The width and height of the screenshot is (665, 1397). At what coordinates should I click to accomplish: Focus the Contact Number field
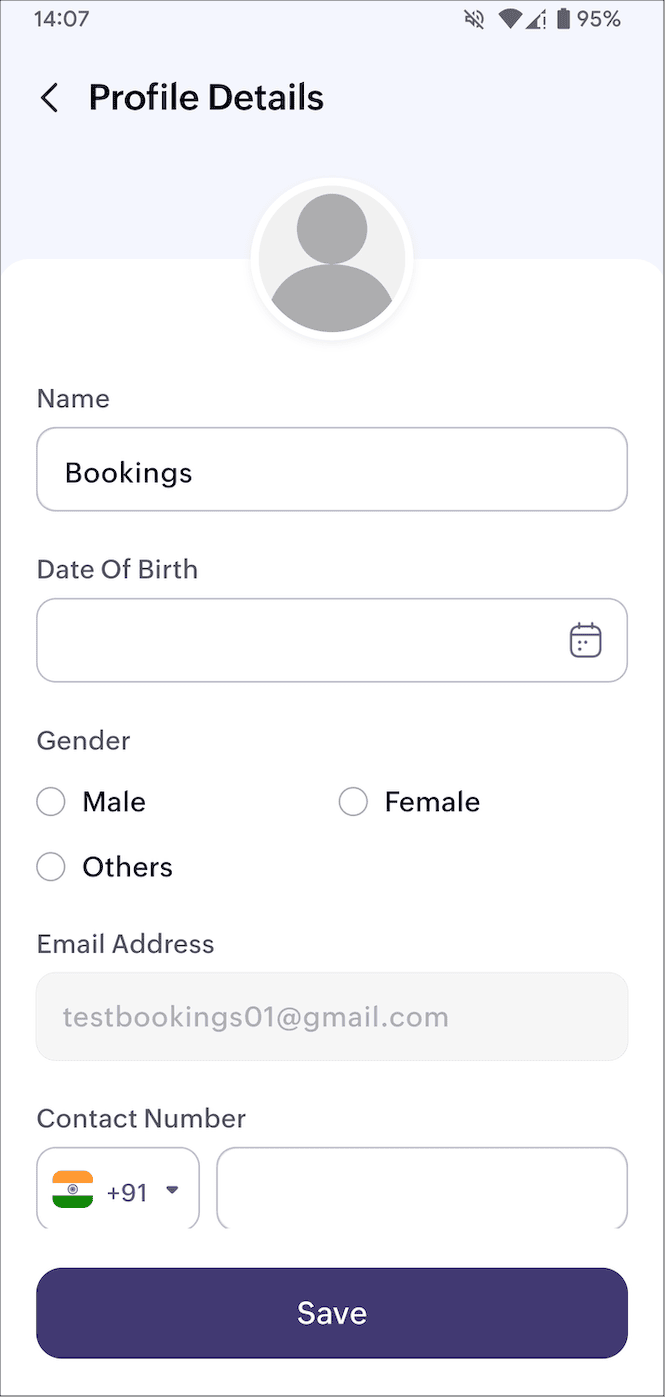tap(421, 1190)
